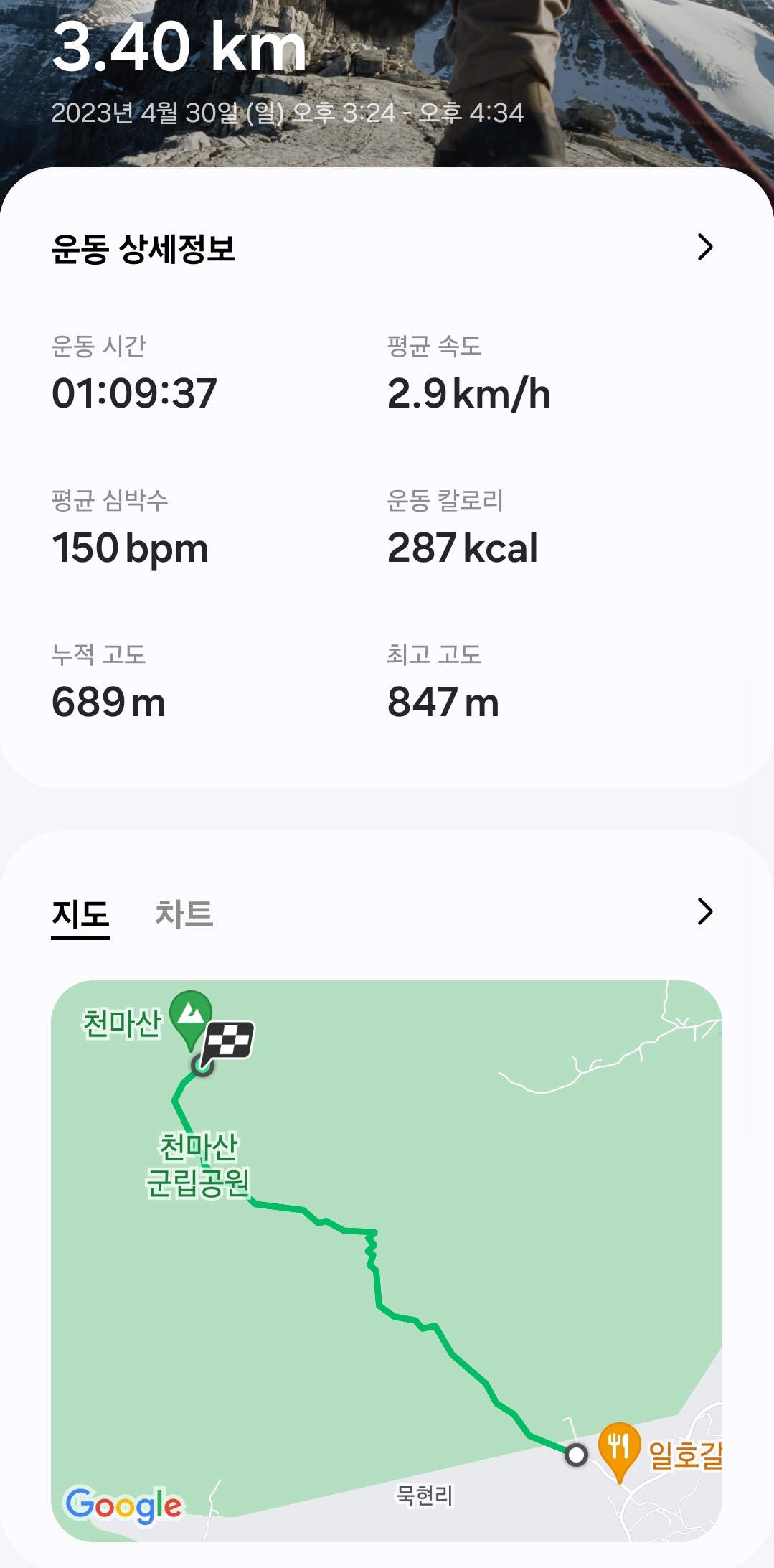Open the 운동 상세정보 chevron arrow
774x1568 pixels.
click(704, 247)
